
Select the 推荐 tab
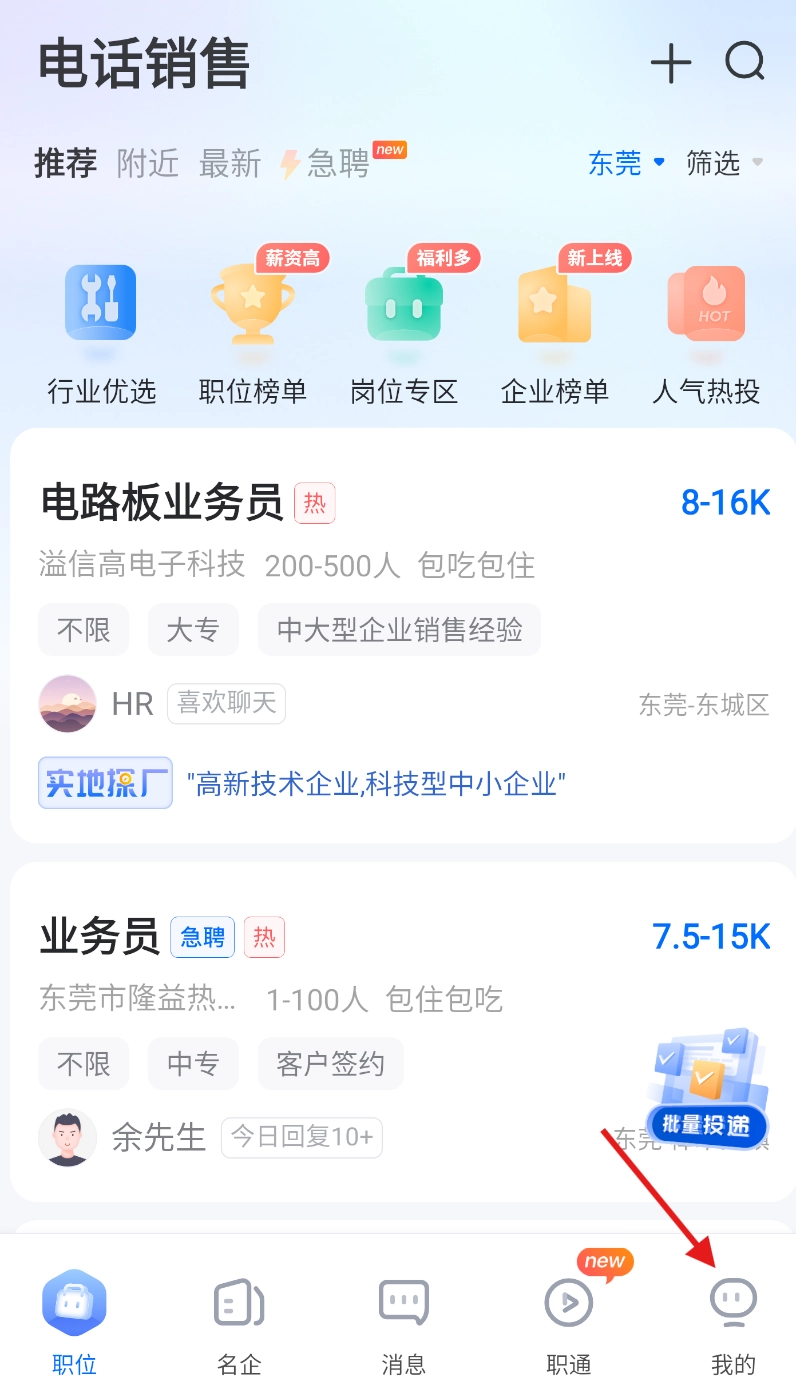[x=65, y=163]
